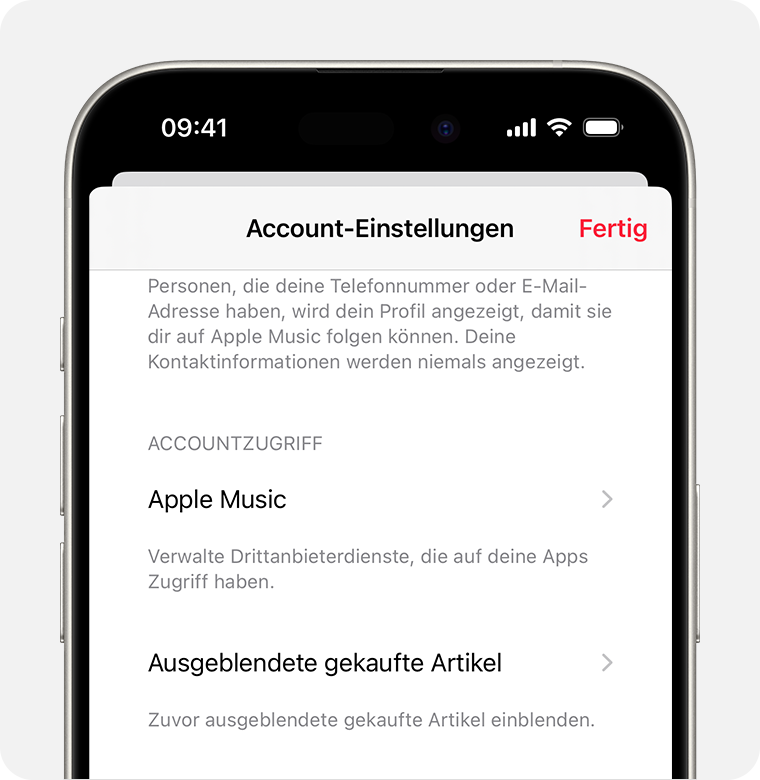This screenshot has width=760, height=780.
Task: Tap the Accountzugriff section header
Action: pos(235,443)
